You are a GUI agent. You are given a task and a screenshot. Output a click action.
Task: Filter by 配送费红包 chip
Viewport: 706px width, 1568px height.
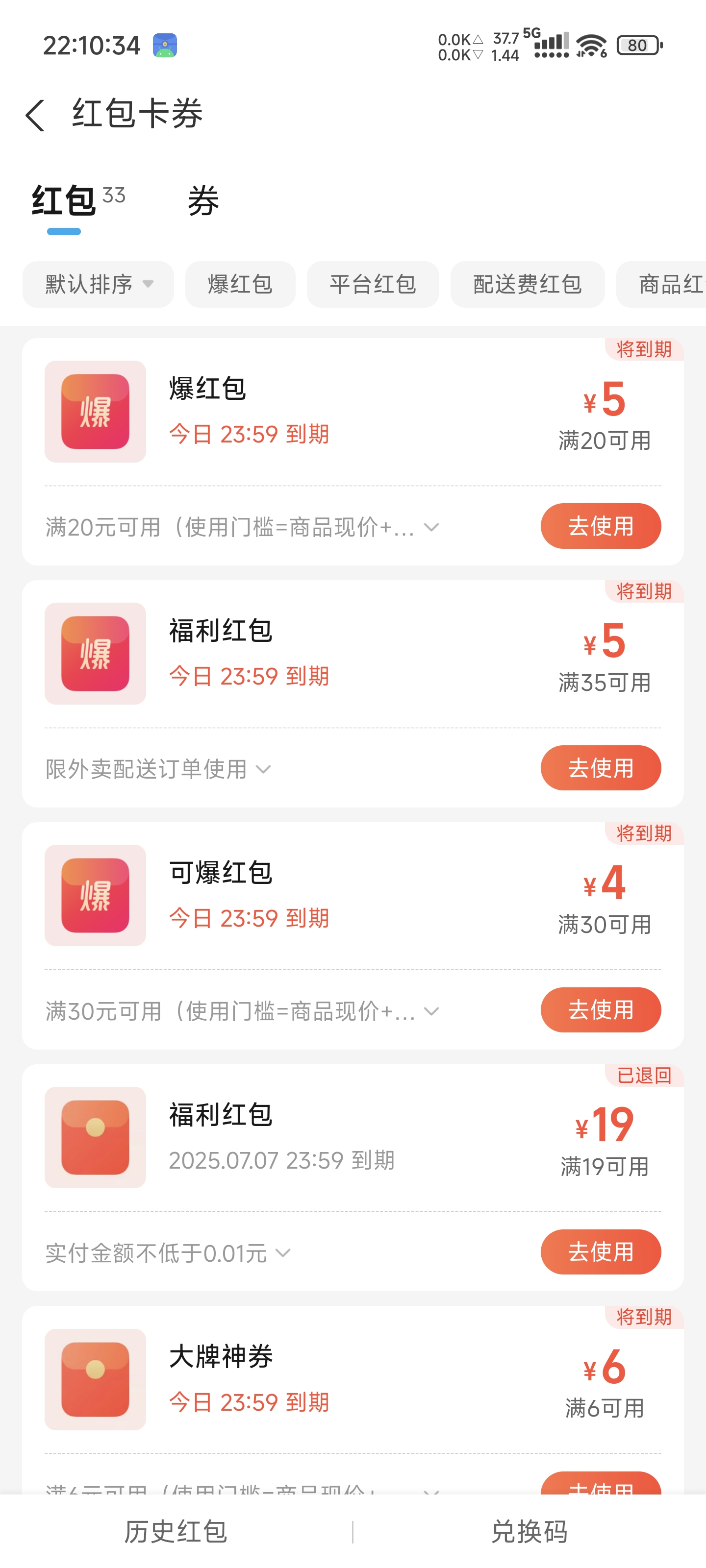(528, 284)
